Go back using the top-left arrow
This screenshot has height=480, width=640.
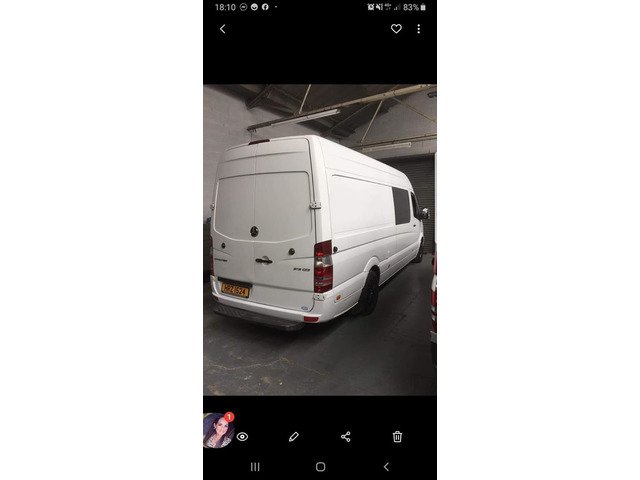coord(222,29)
